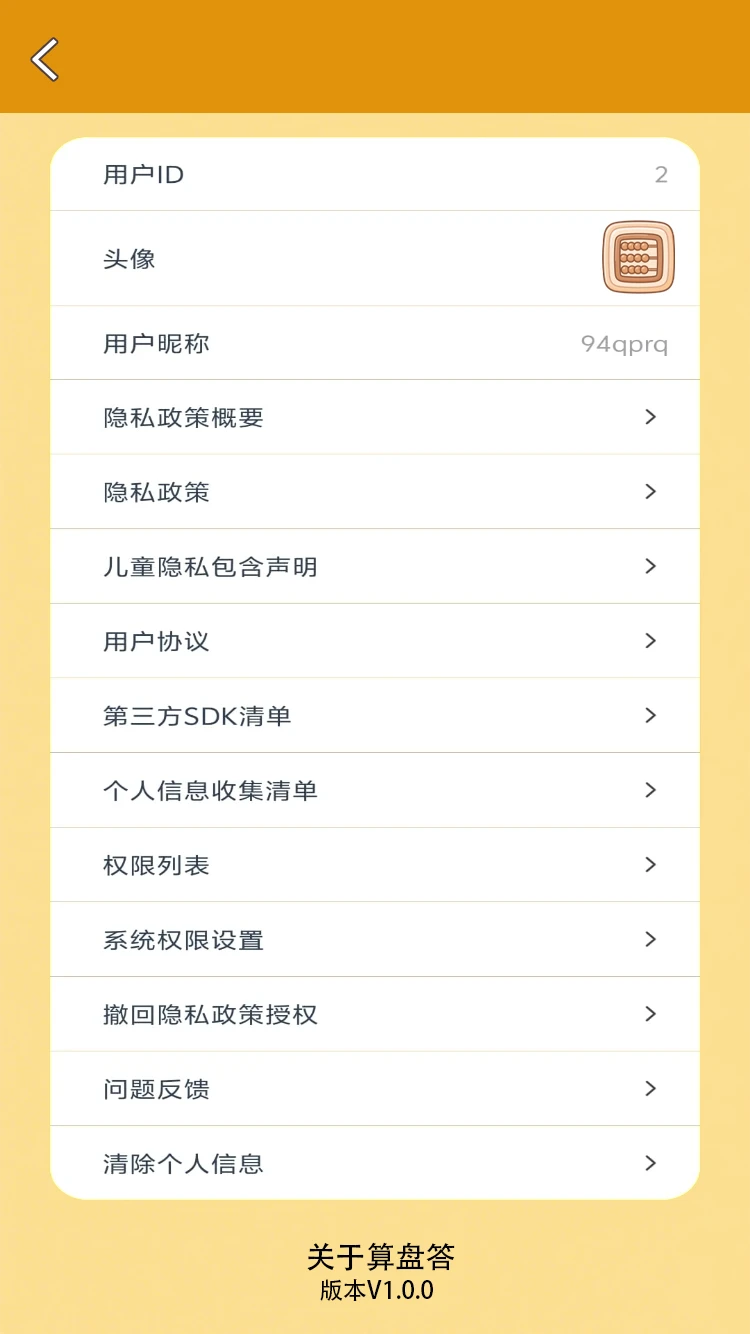Select 撤回隐私政策授权
The image size is (750, 1334).
coord(375,1014)
